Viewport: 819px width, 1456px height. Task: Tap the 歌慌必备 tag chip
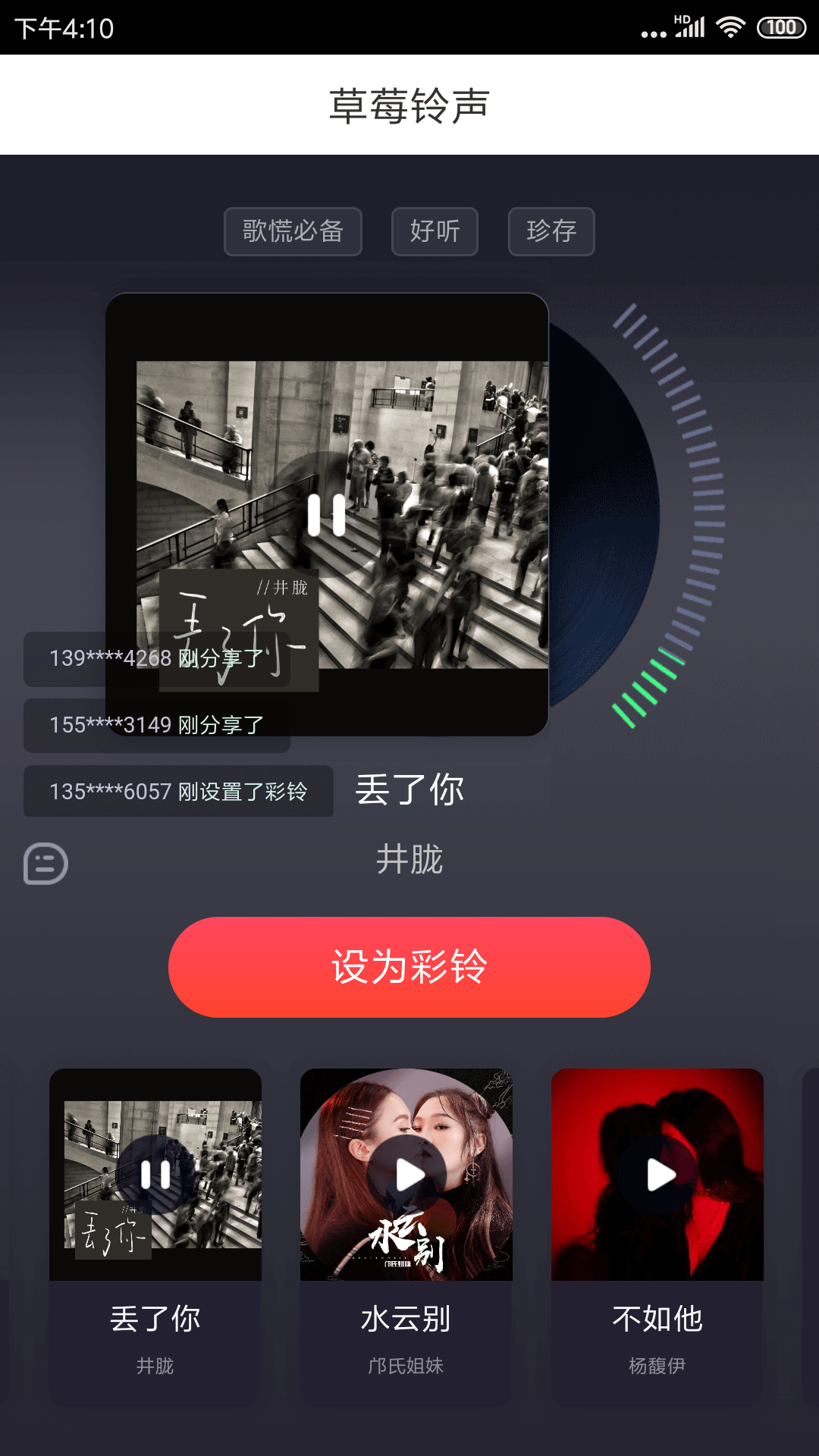(293, 231)
